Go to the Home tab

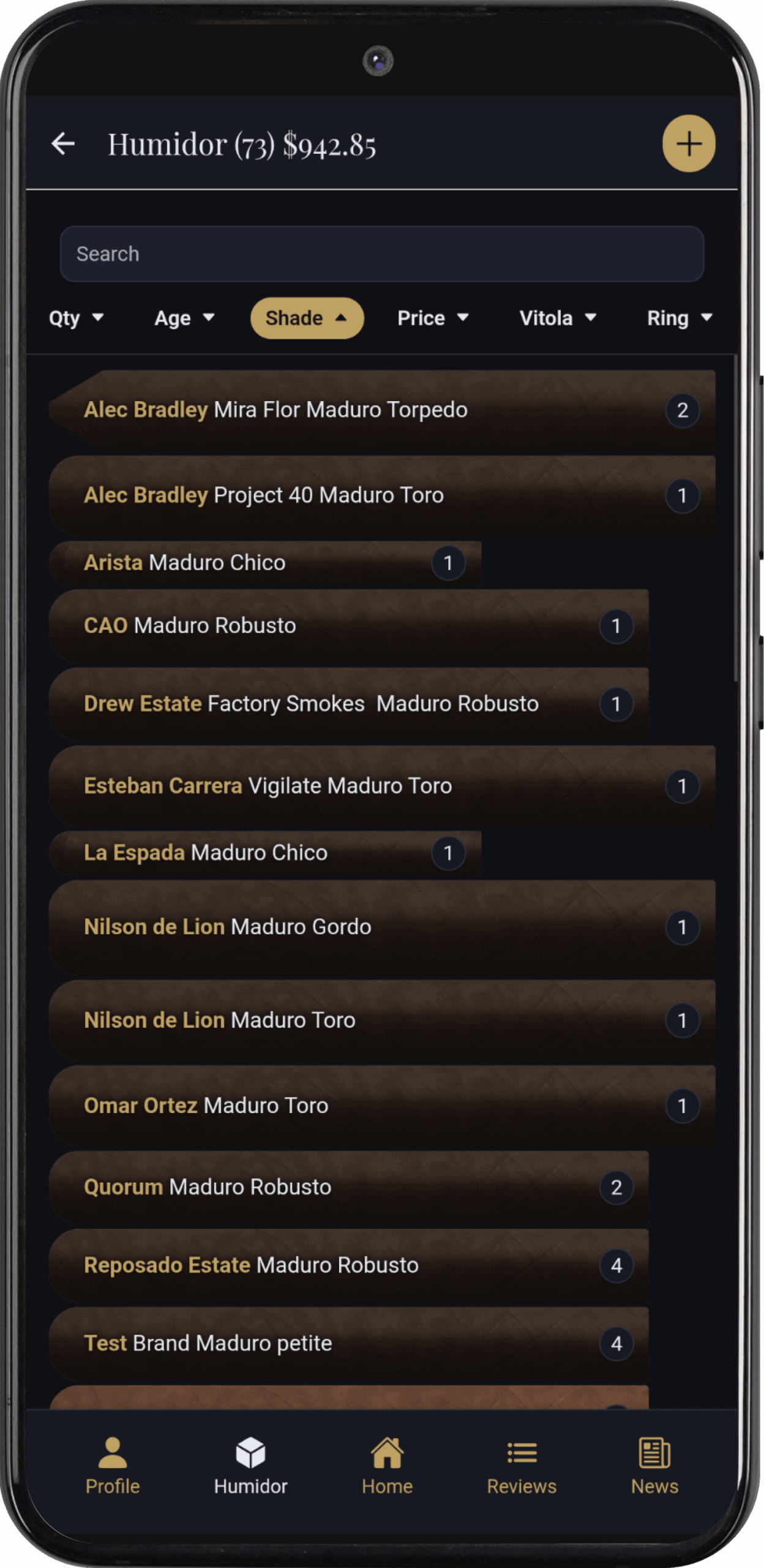point(387,1466)
